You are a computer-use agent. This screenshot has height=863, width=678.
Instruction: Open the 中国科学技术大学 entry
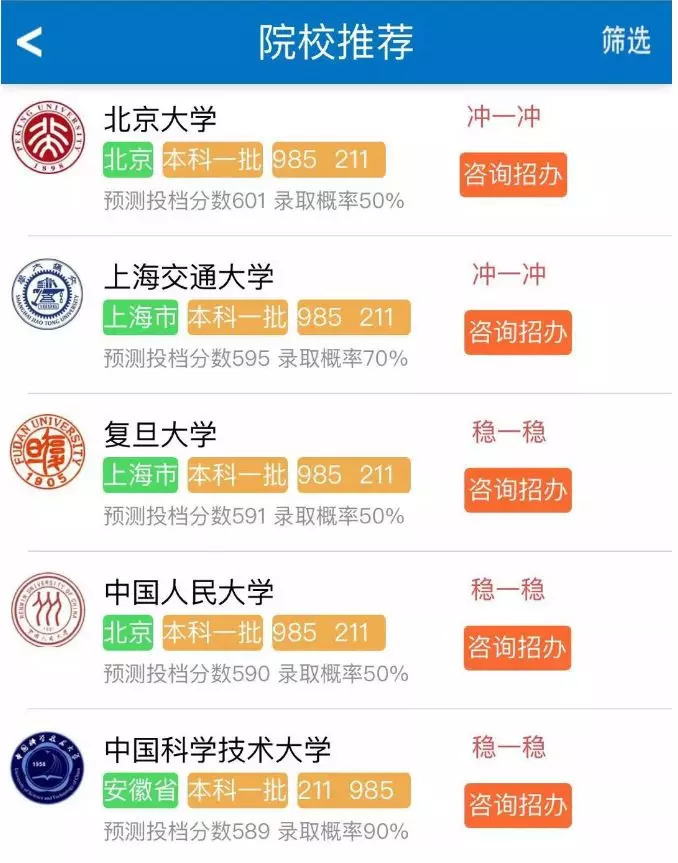217,750
